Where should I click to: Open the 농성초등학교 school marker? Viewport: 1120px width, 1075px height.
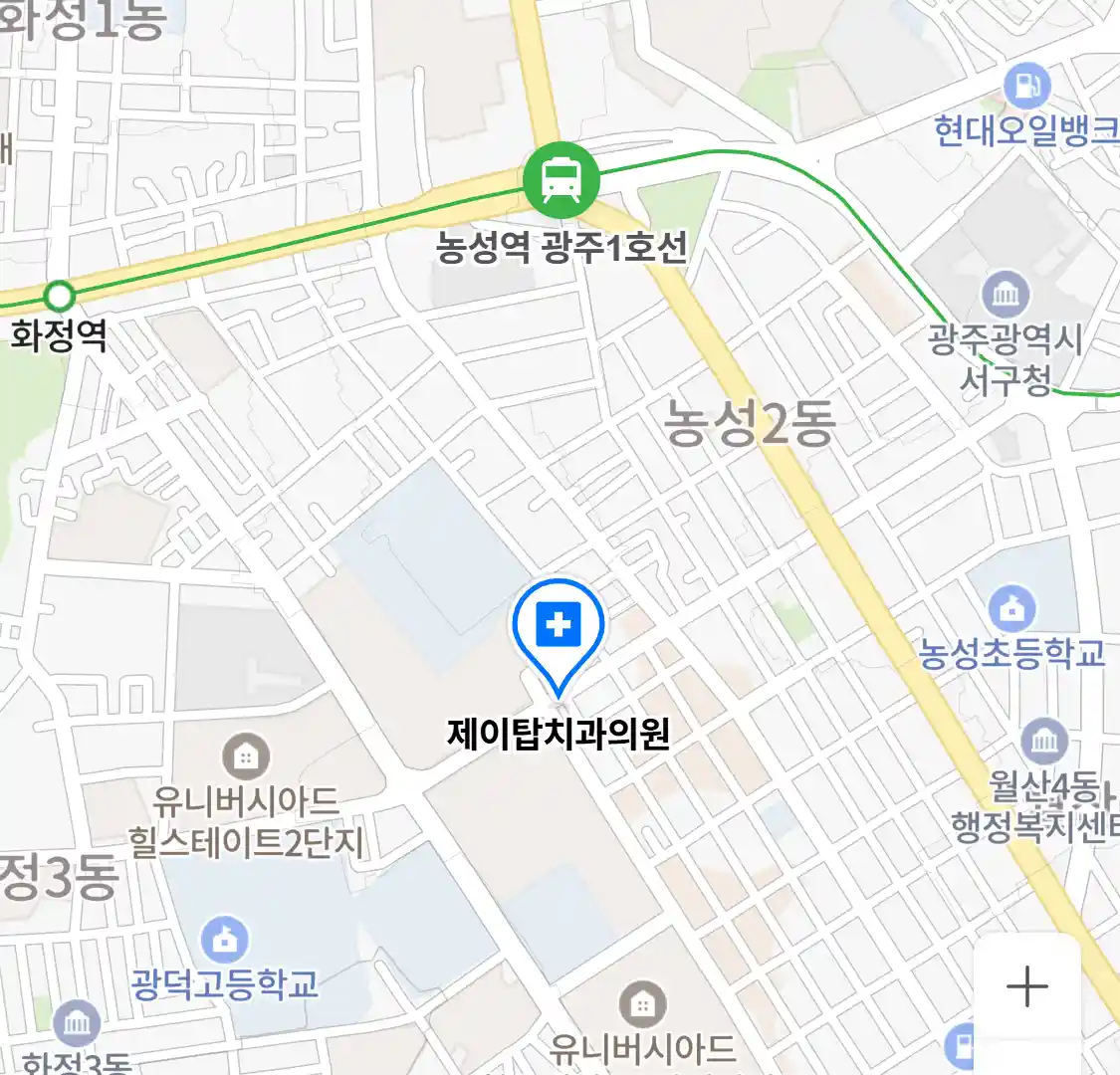coord(1012,608)
